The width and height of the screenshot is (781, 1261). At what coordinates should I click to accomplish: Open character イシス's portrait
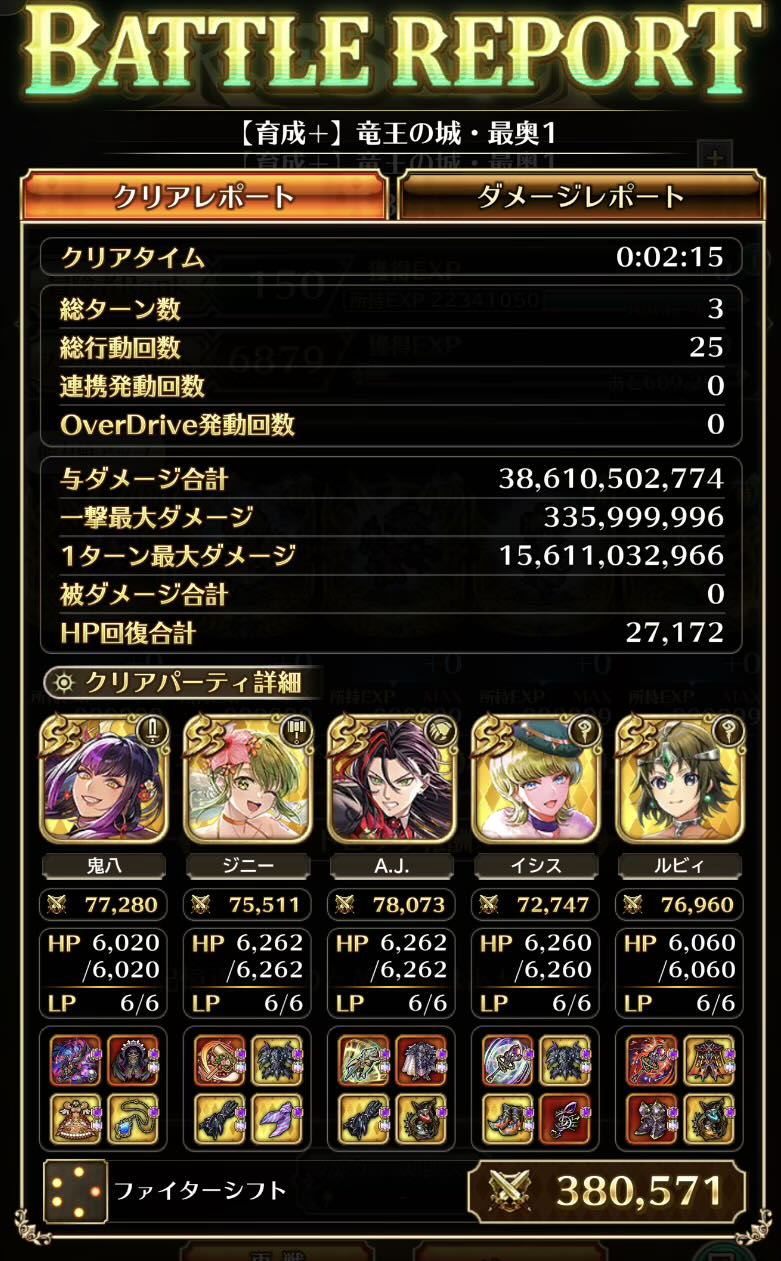coord(536,779)
